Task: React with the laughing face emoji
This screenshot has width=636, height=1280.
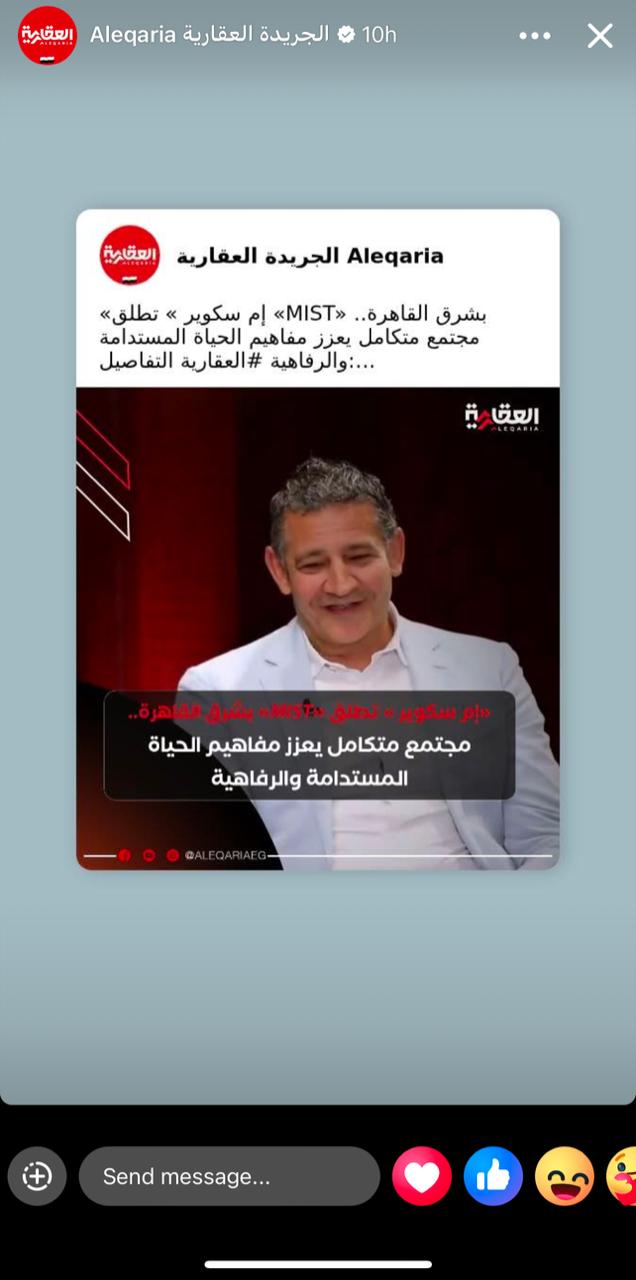Action: coord(564,1176)
